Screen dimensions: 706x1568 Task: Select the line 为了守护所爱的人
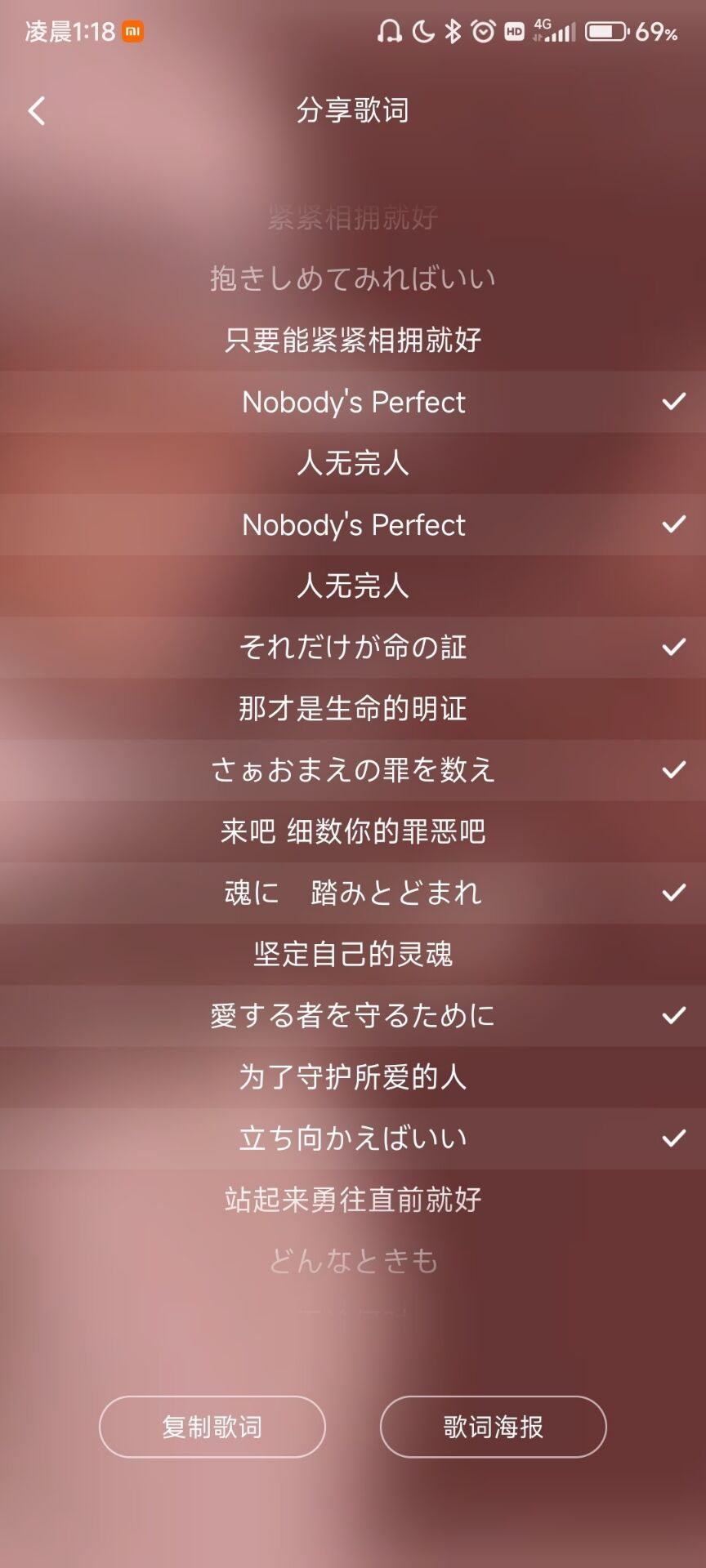[x=353, y=1076]
